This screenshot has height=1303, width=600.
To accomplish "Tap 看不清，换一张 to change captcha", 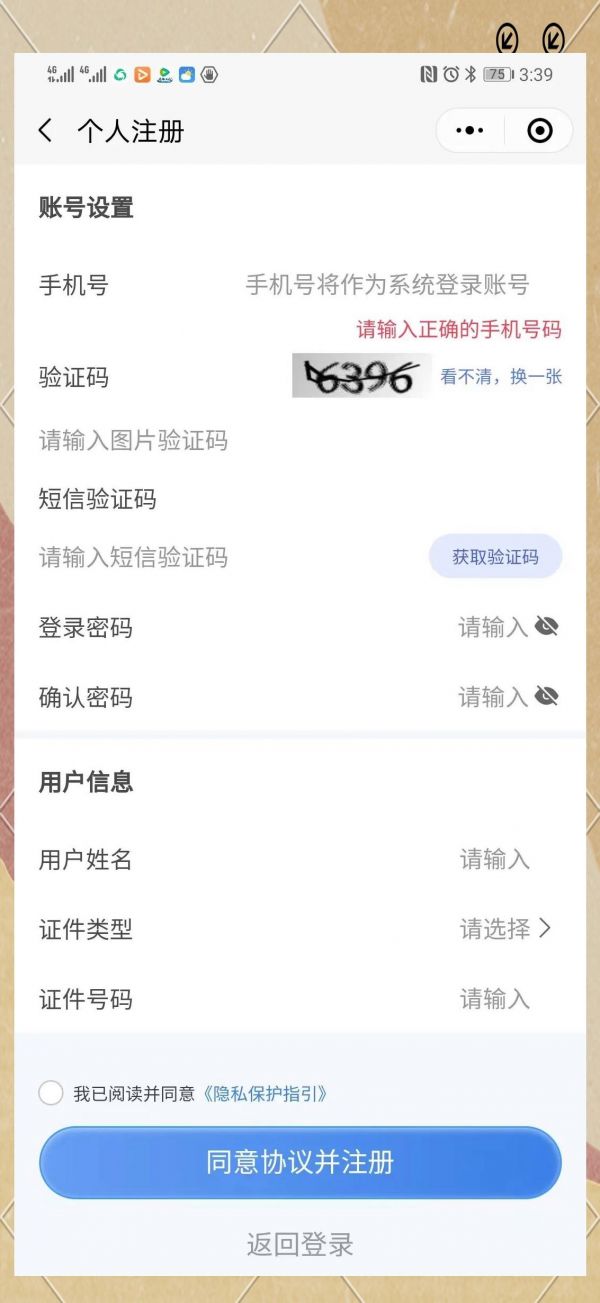I will click(501, 377).
